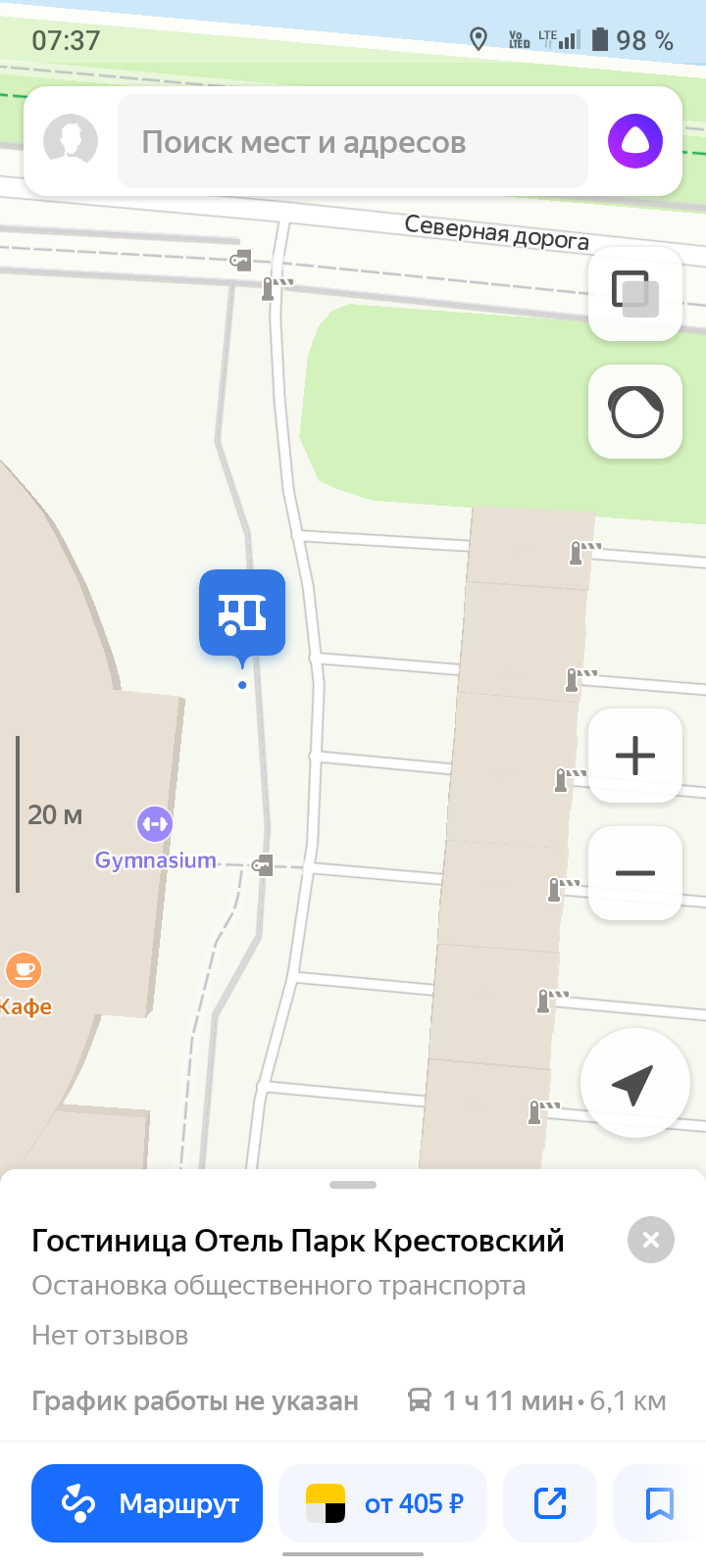Close the stop info card
Viewport: 706px width, 1568px height.
point(650,1240)
